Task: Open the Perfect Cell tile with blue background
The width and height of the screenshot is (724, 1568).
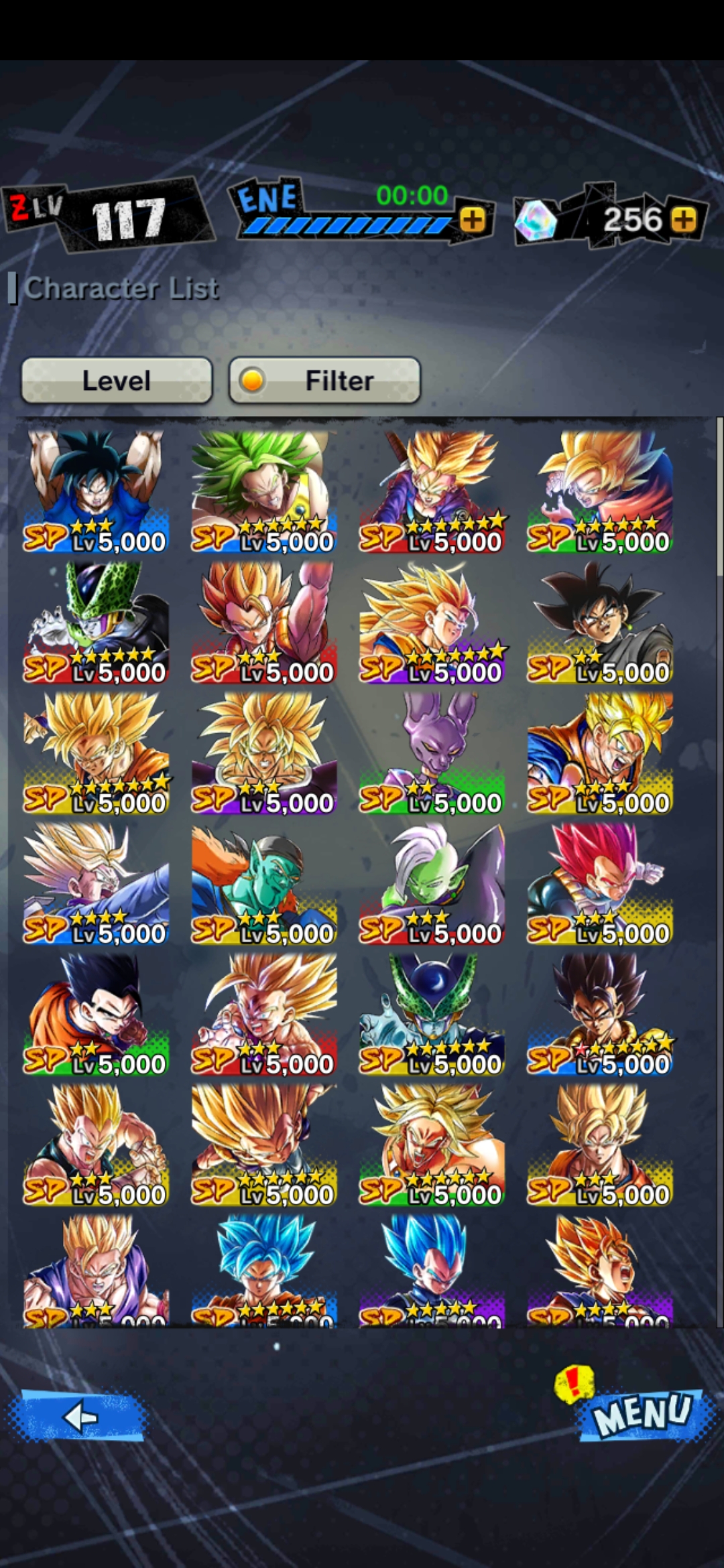Action: coord(432,1015)
